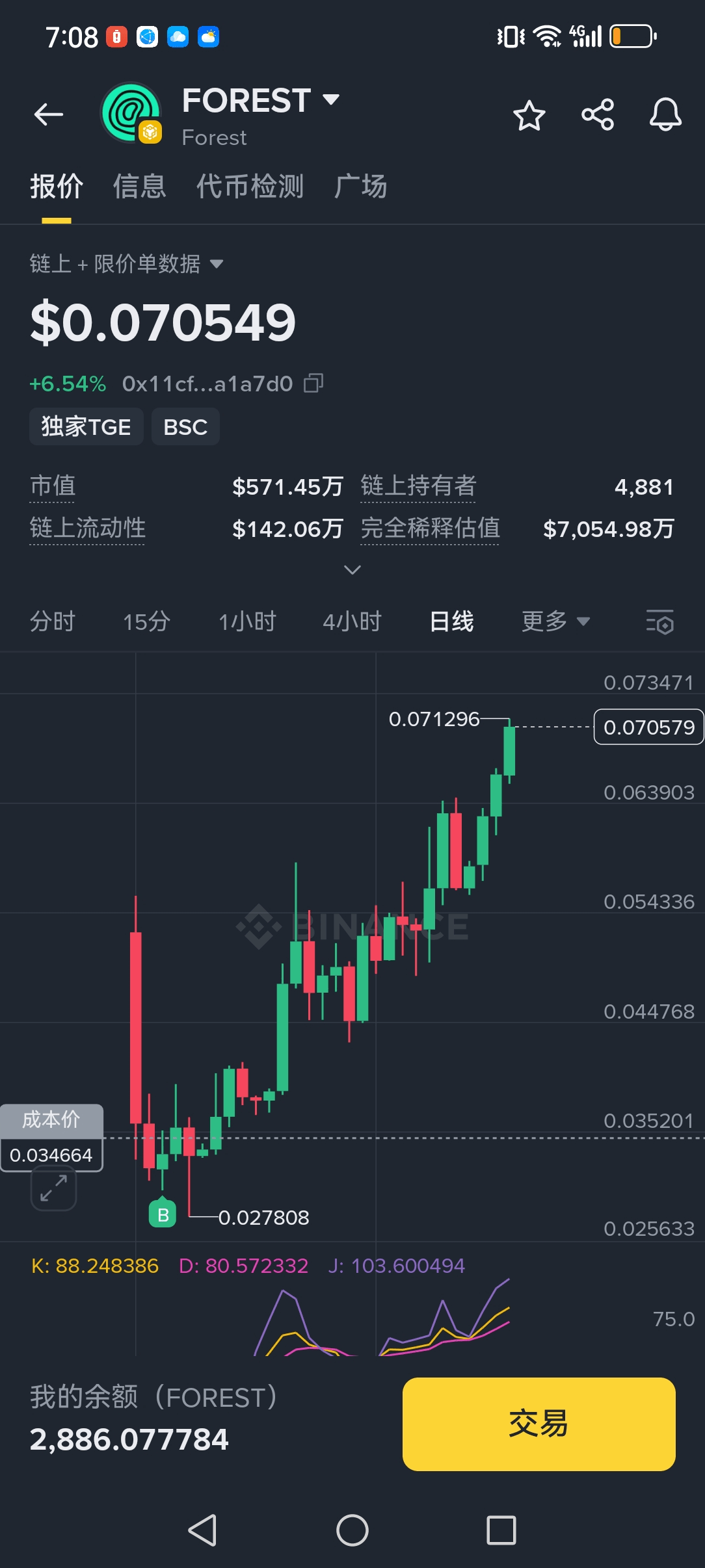This screenshot has height=1568, width=705.
Task: Select the 1小时 chart interval
Action: click(x=247, y=621)
